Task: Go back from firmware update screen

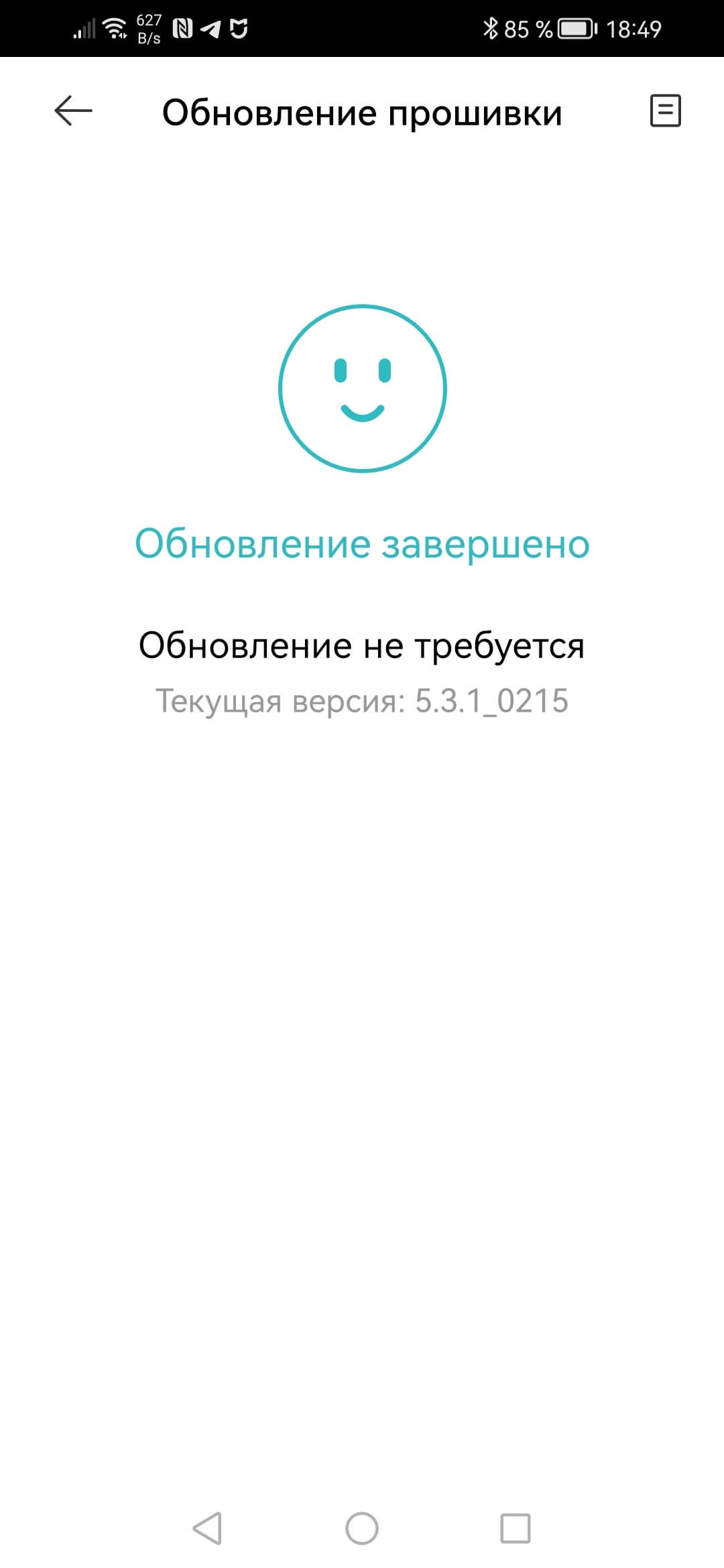Action: coord(73,111)
